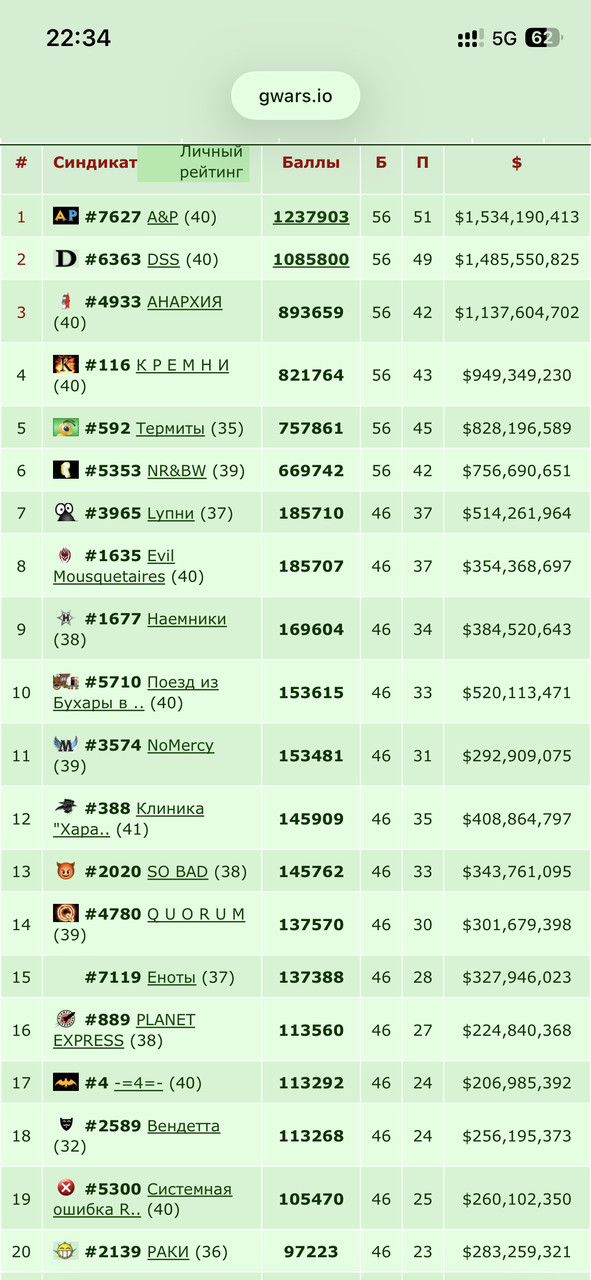Viewport: 591px width, 1280px height.
Task: Open the РАКИ syndicate link
Action: (x=168, y=1252)
